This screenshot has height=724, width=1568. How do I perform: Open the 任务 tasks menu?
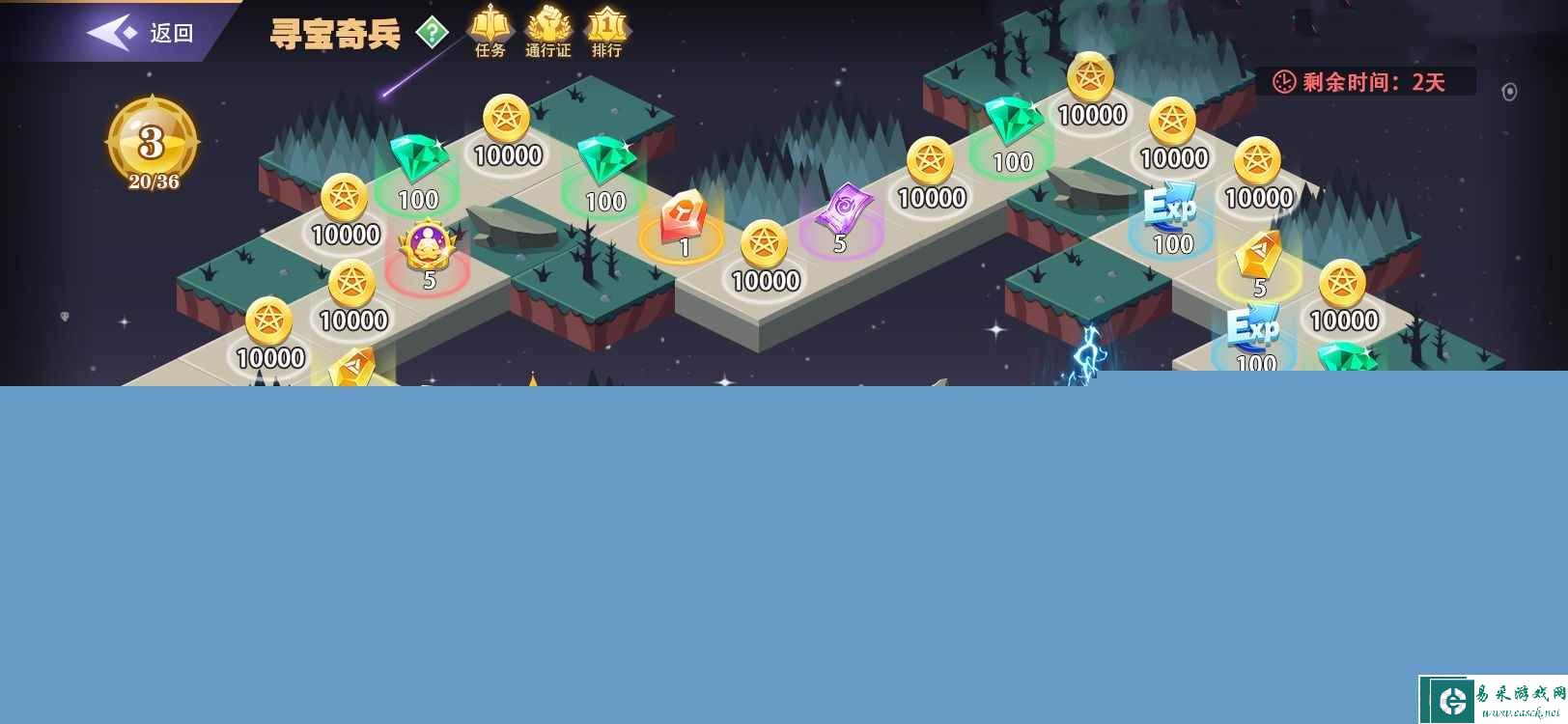point(490,30)
